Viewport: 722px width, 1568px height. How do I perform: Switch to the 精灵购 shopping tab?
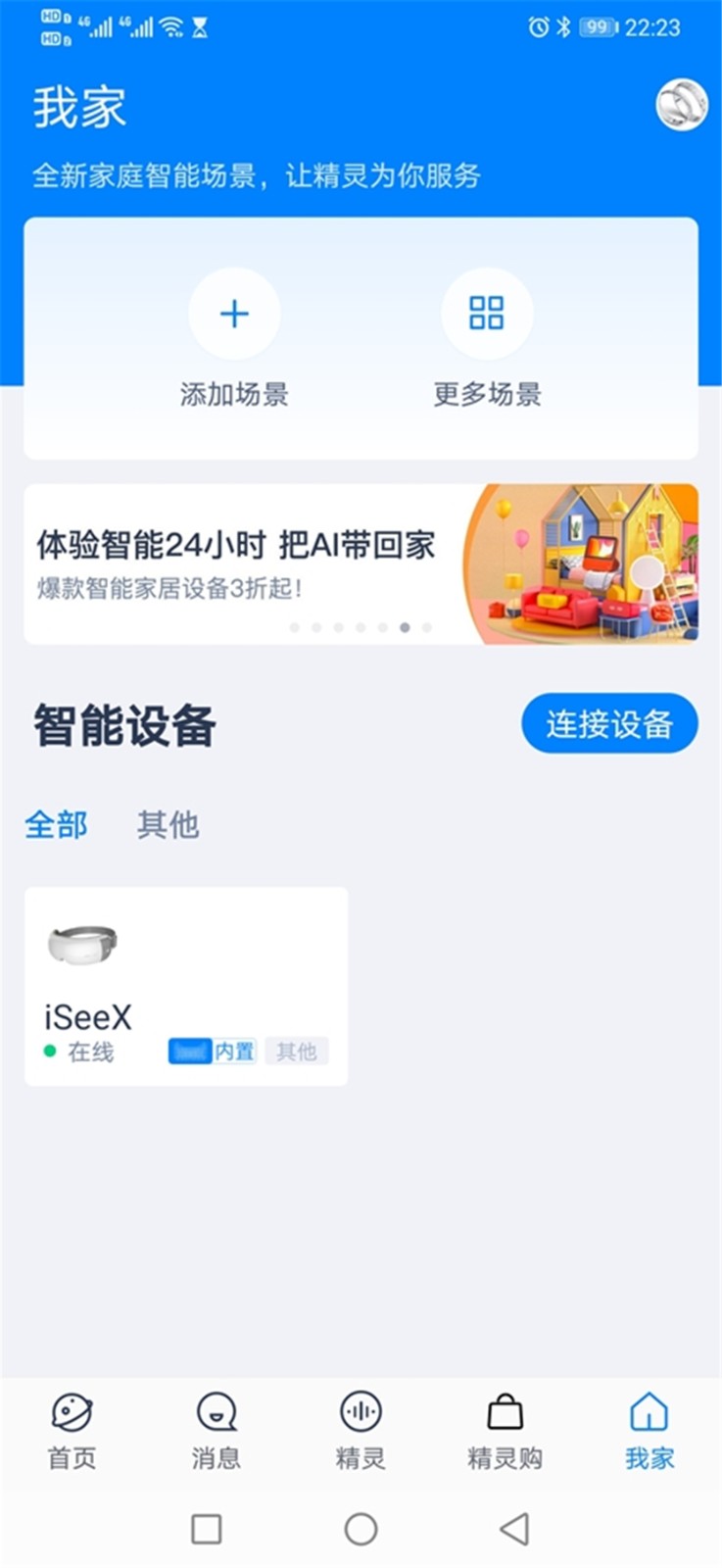505,1431
